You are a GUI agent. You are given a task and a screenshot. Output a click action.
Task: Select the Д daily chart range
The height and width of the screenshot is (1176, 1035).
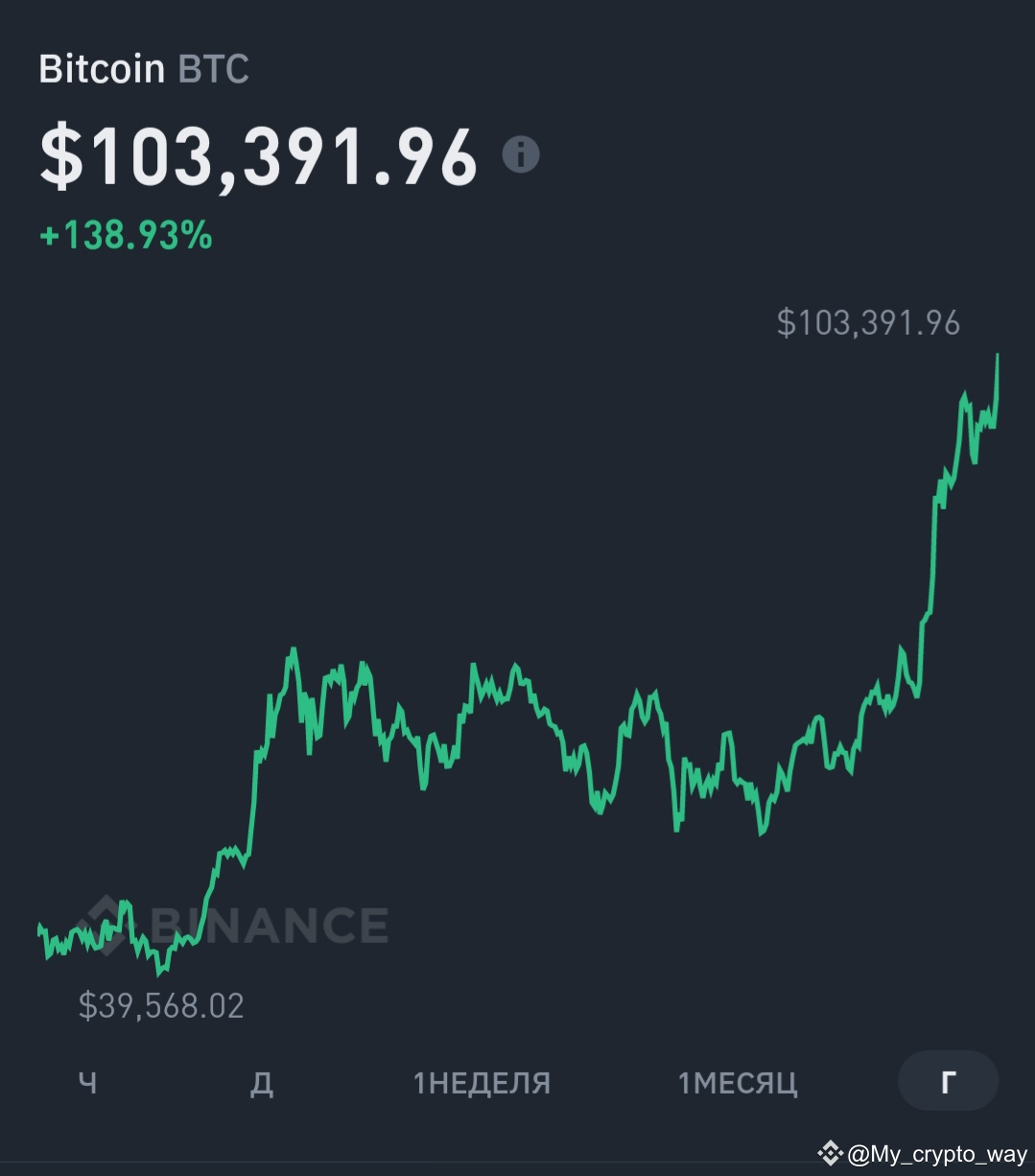tap(261, 1083)
